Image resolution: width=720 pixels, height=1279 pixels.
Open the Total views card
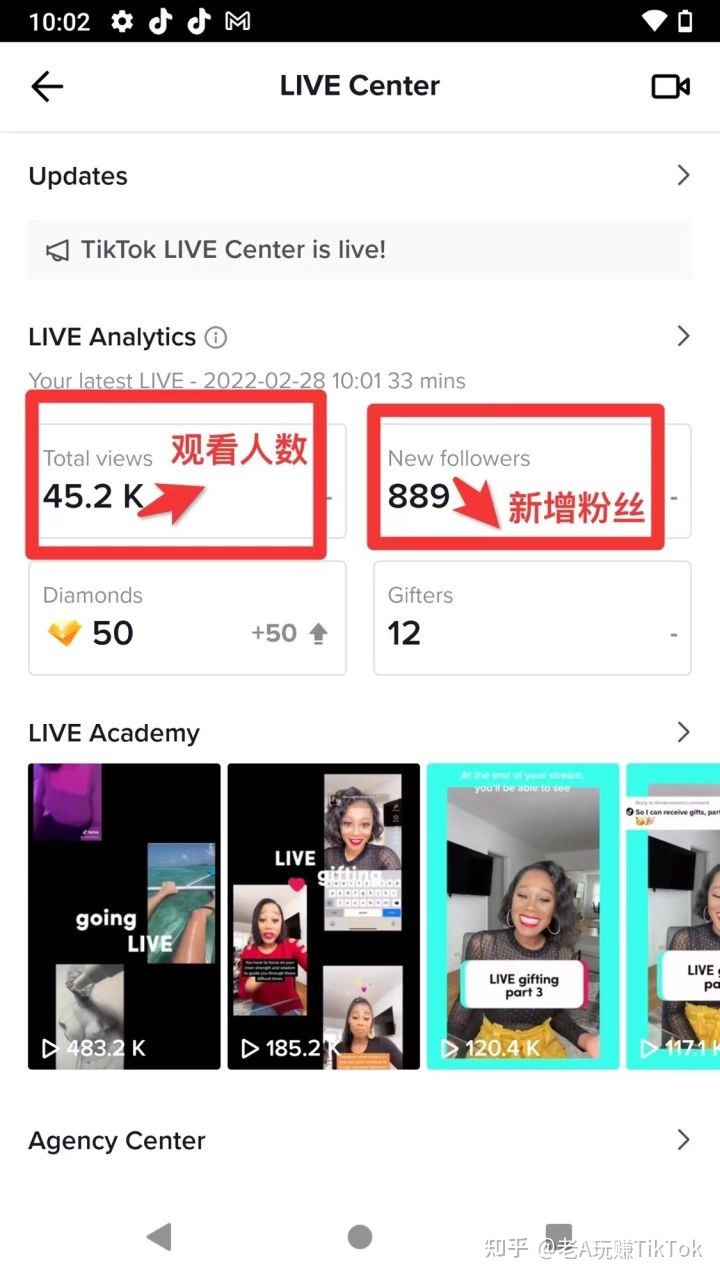pyautogui.click(x=187, y=481)
